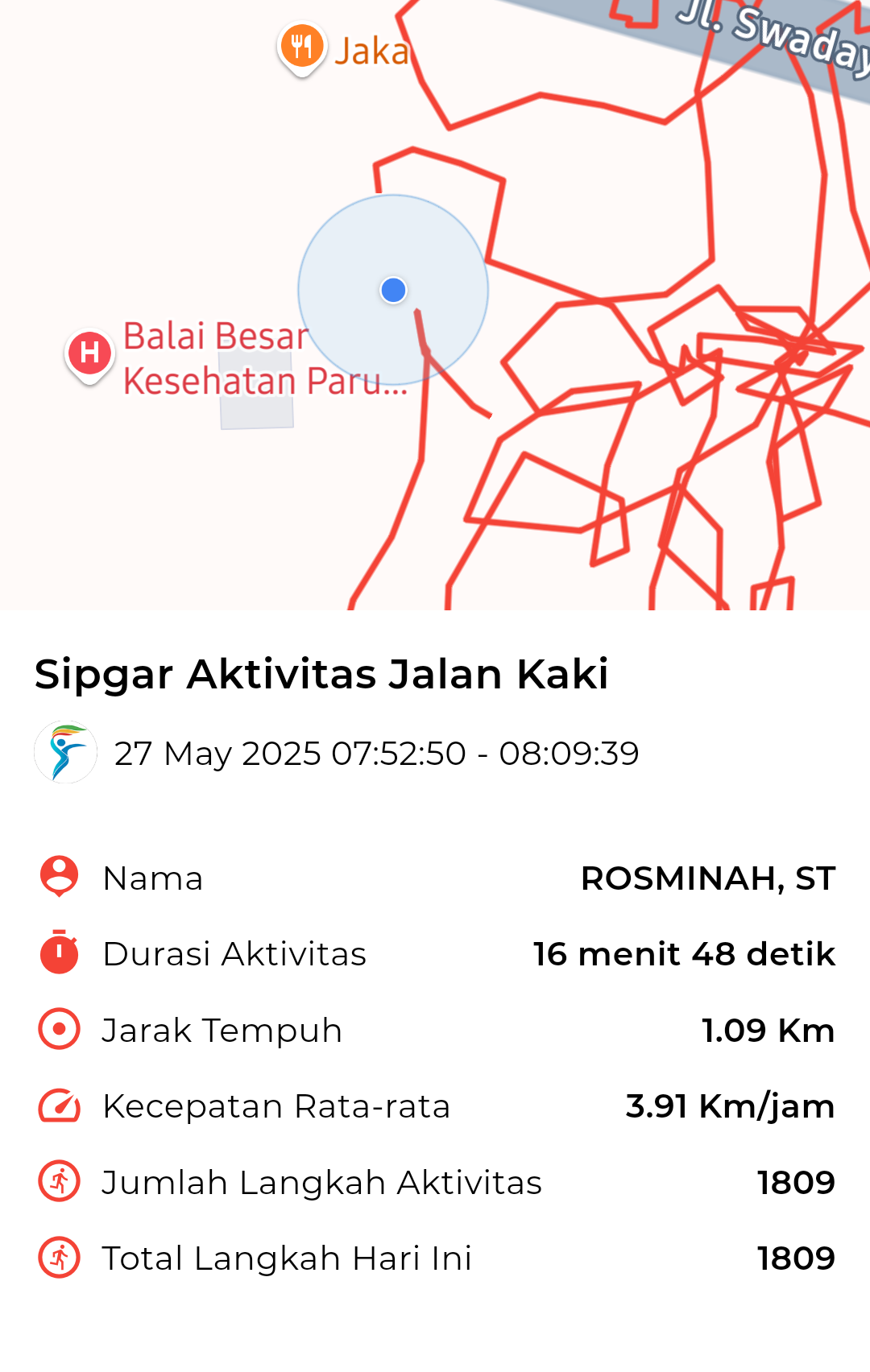870x1372 pixels.
Task: Select the walking icon beside Jumlah Langkah Aktivitas
Action: (57, 1181)
